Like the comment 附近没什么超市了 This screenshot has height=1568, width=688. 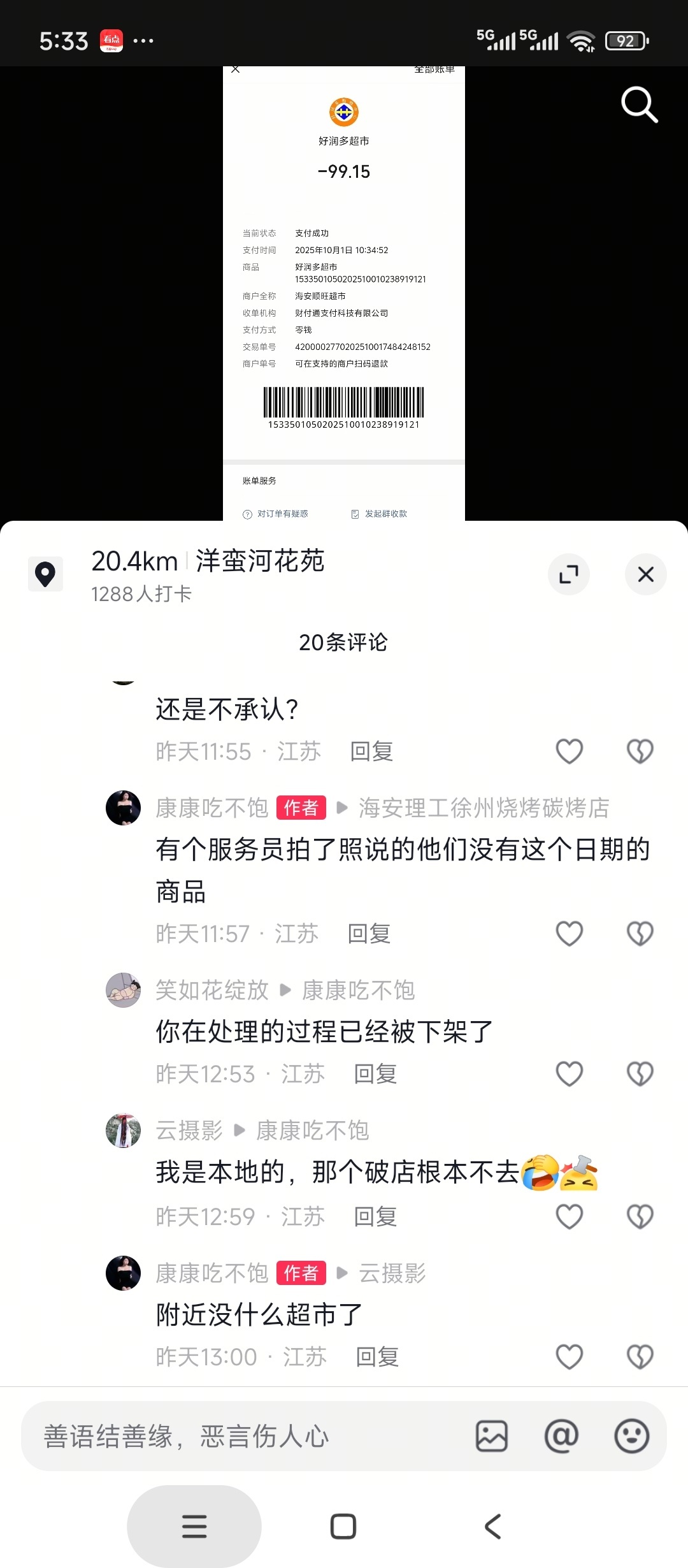[x=569, y=1357]
